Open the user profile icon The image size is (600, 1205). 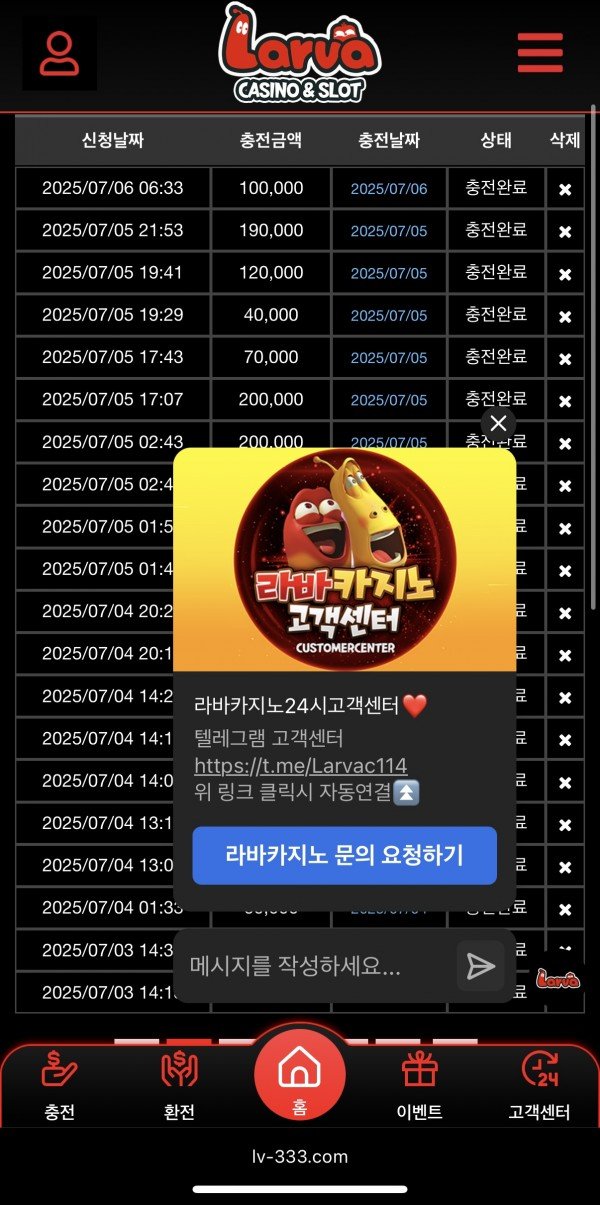60,54
